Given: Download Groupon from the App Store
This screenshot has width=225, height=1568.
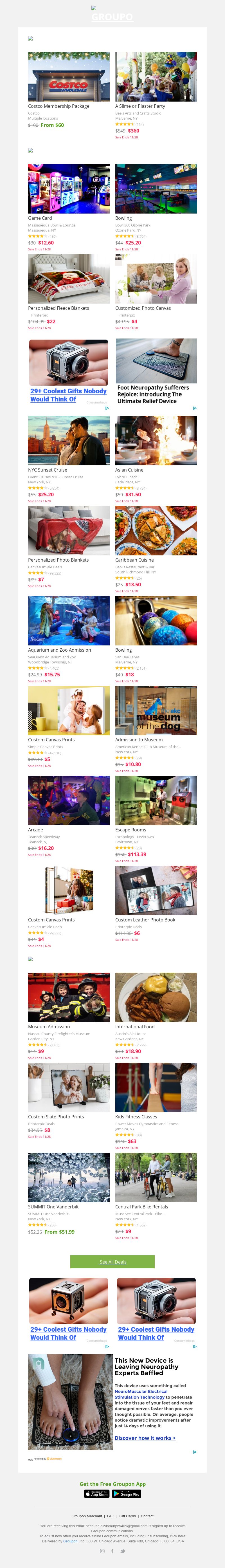Looking at the screenshot, I should pos(96,1494).
